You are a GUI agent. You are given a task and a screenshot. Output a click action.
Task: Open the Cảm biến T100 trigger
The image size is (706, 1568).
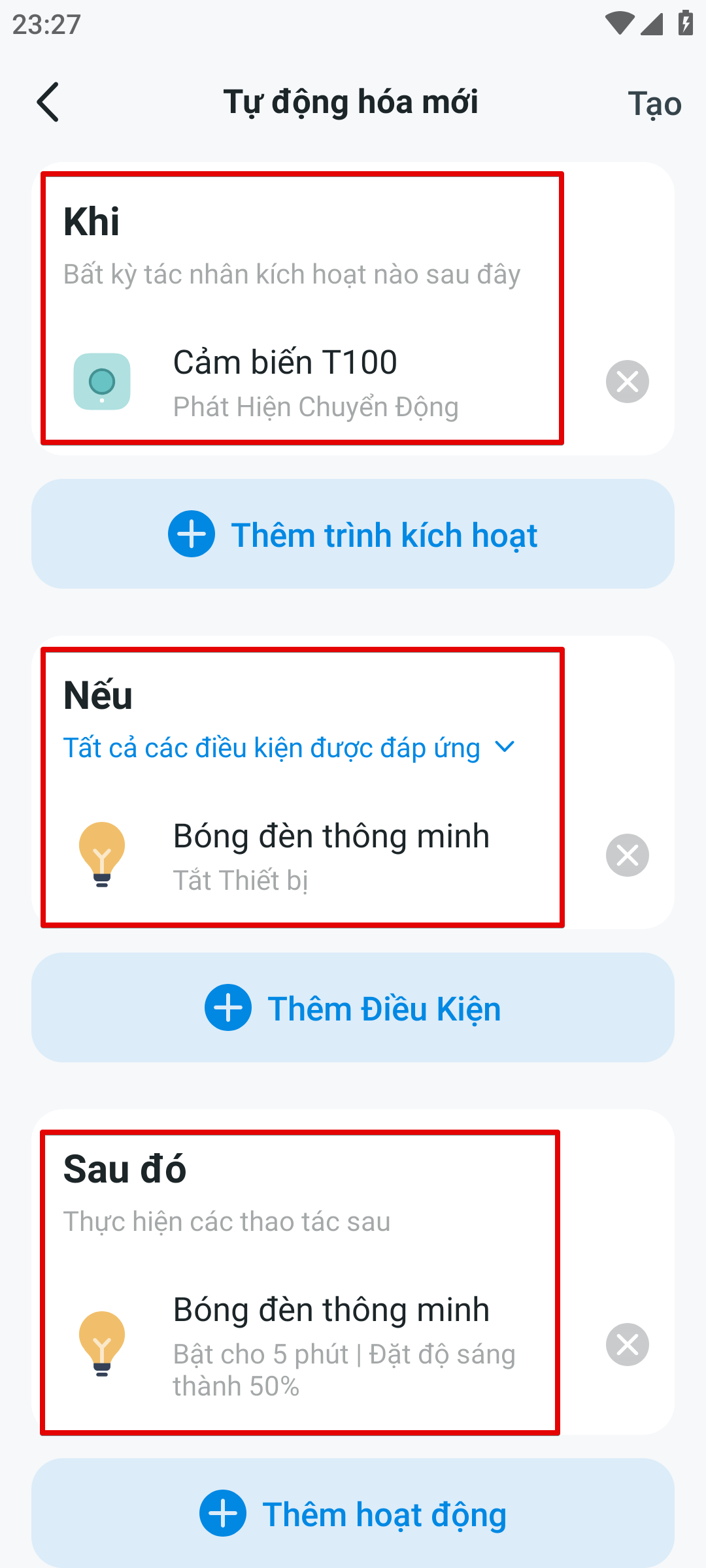(x=314, y=382)
